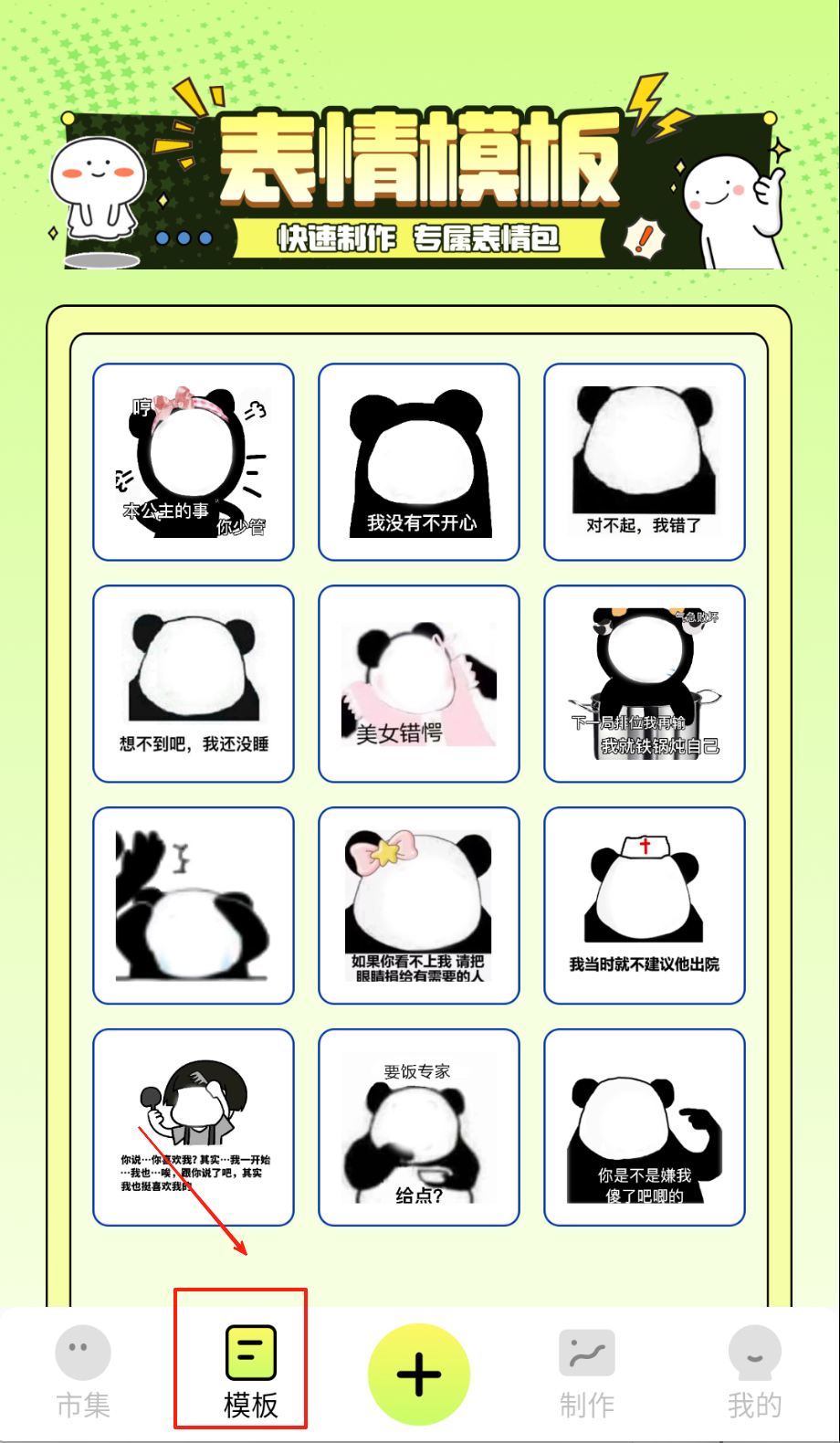Open the 对不起，我错了 template
This screenshot has width=840, height=1443.
click(x=645, y=462)
